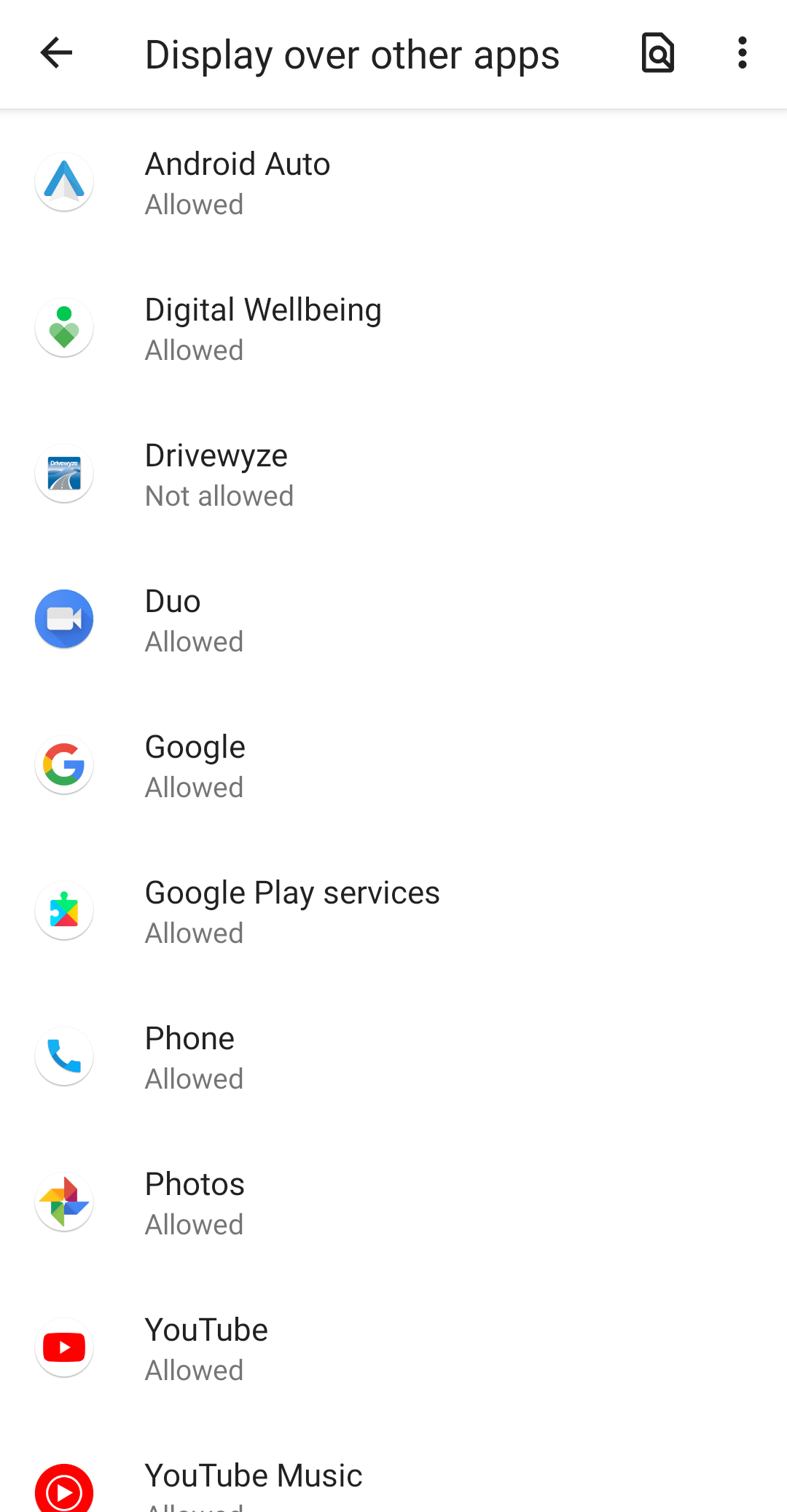Open the search in settings icon
Screen dimensions: 787x1512
(657, 53)
